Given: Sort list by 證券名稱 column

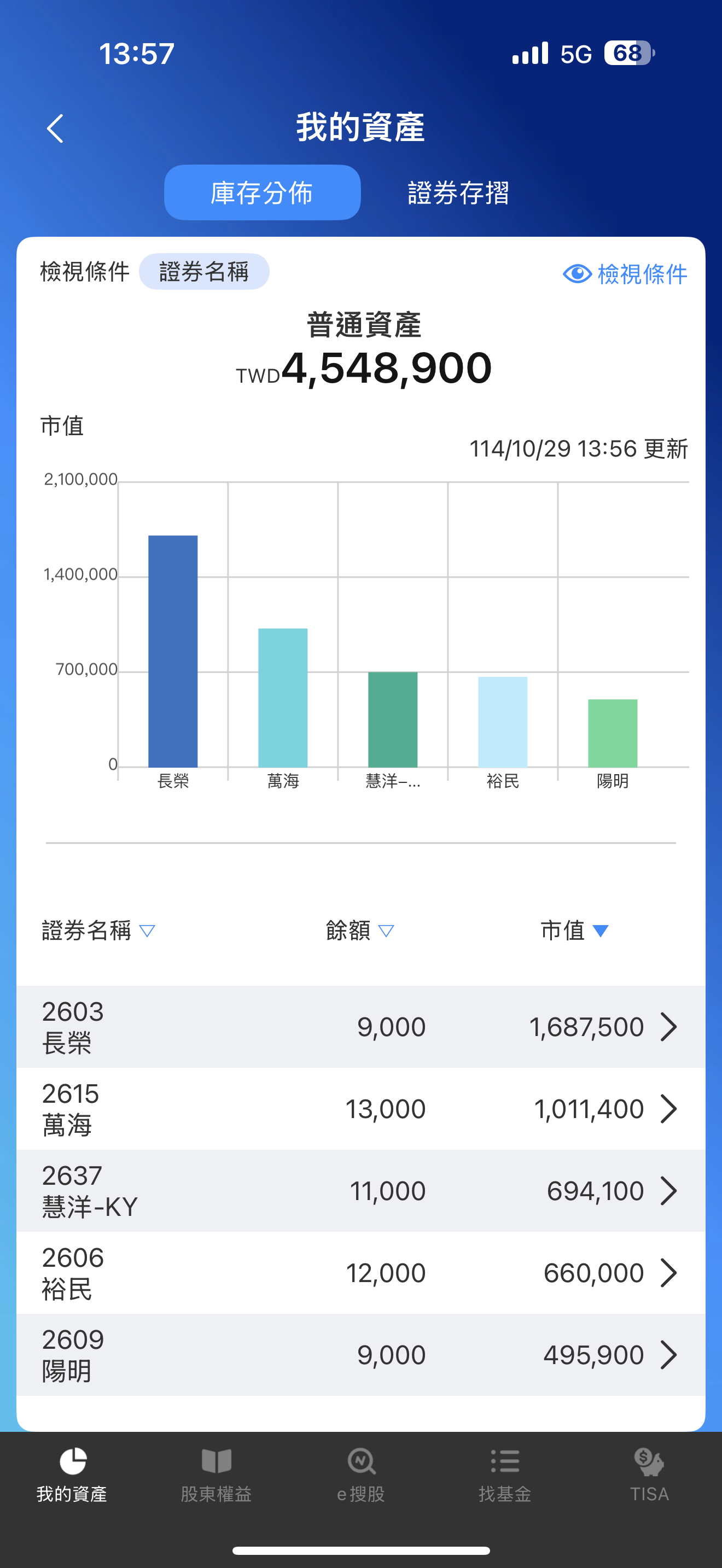Looking at the screenshot, I should point(98,931).
